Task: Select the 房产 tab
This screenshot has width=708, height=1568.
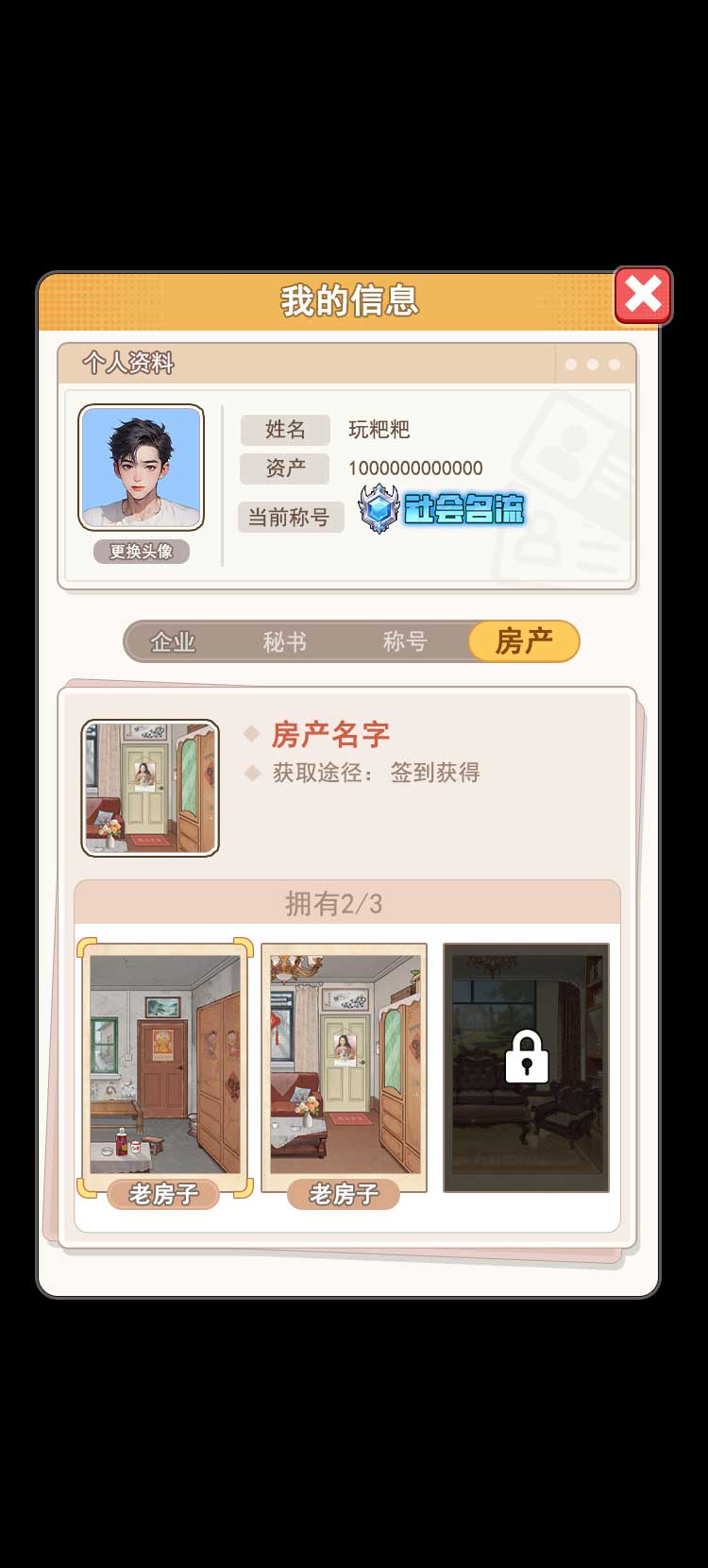Action: pyautogui.click(x=524, y=641)
